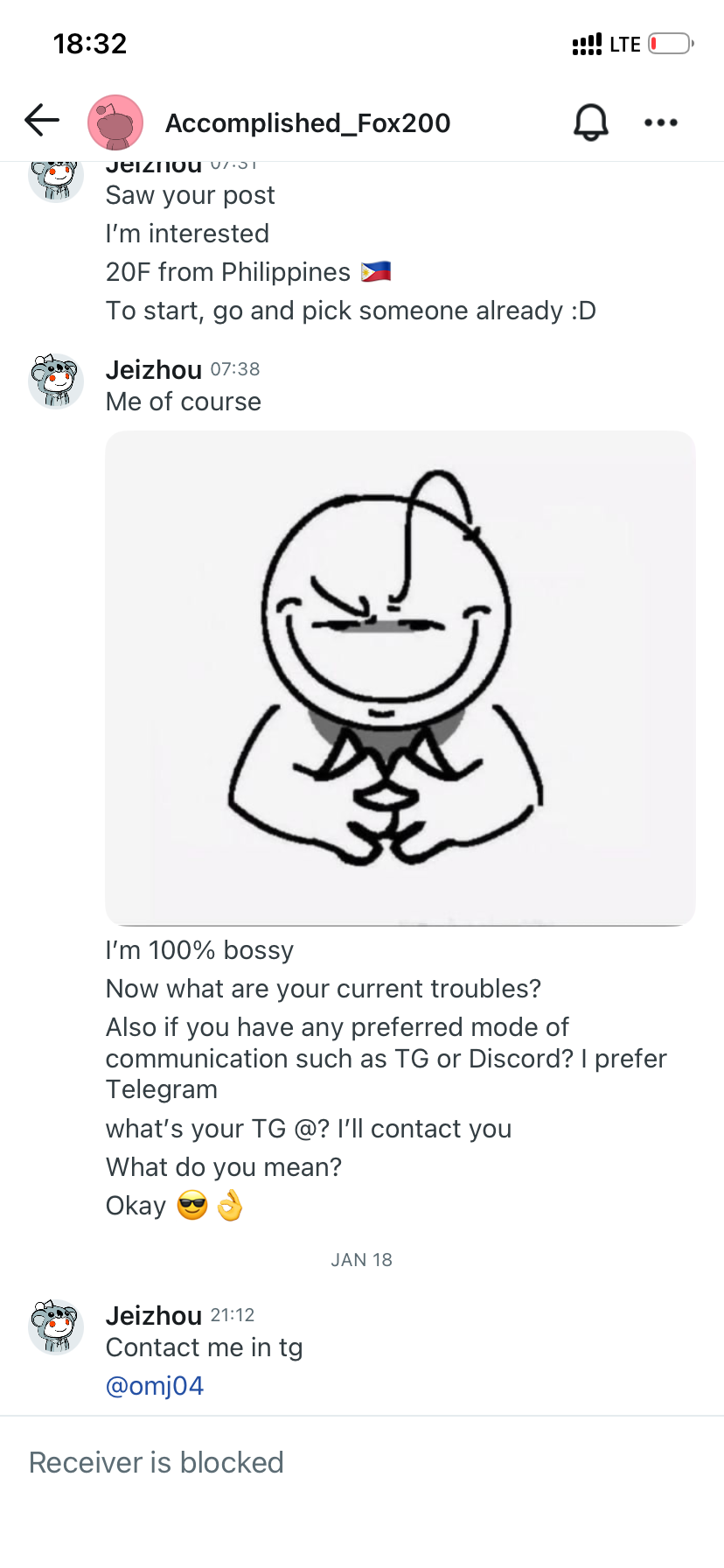The height and width of the screenshot is (1568, 724).
Task: Tap the Accomplished_Fox200 chat title
Action: [x=308, y=123]
